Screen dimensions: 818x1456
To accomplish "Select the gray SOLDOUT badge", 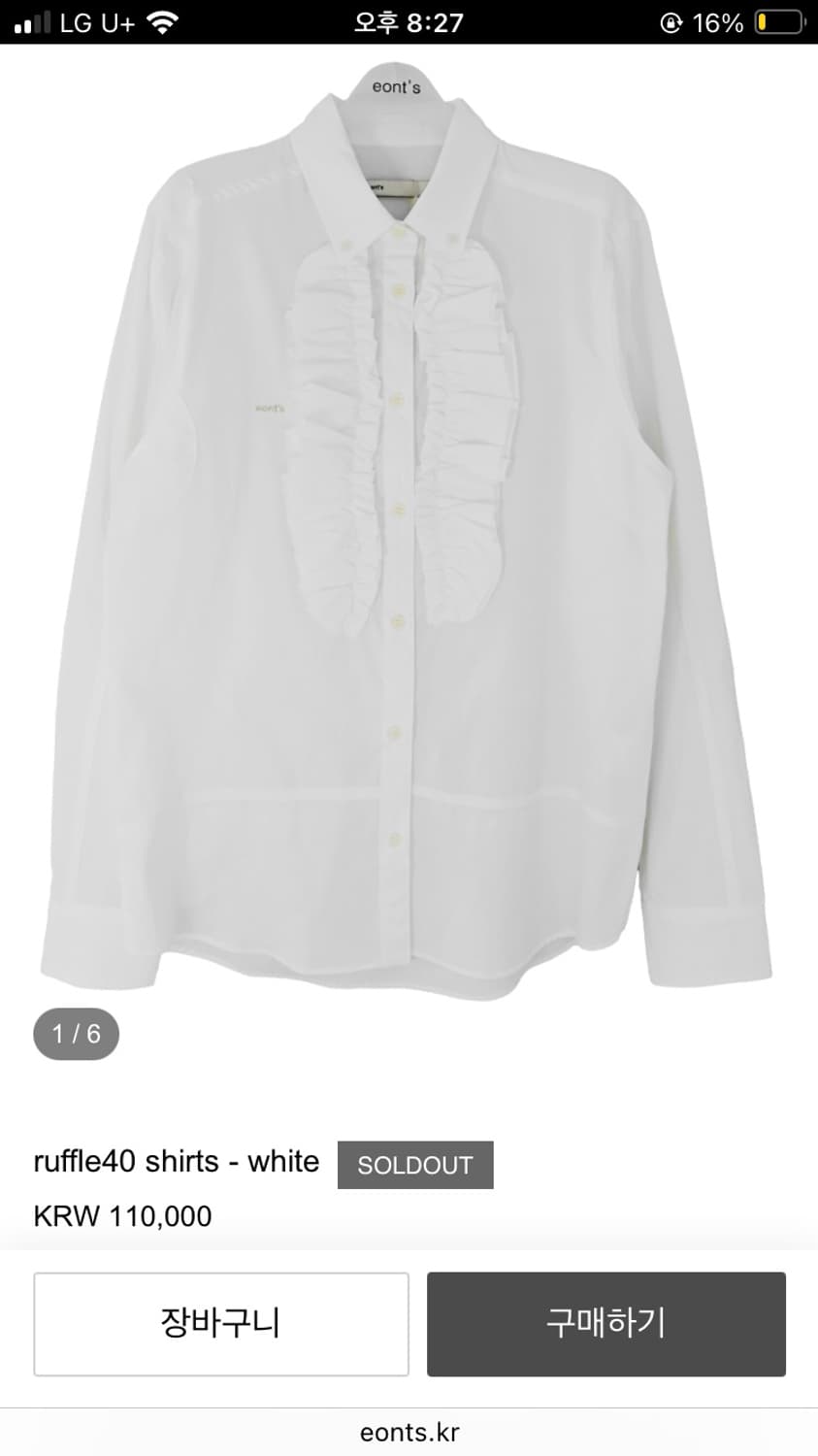I will coord(415,1164).
